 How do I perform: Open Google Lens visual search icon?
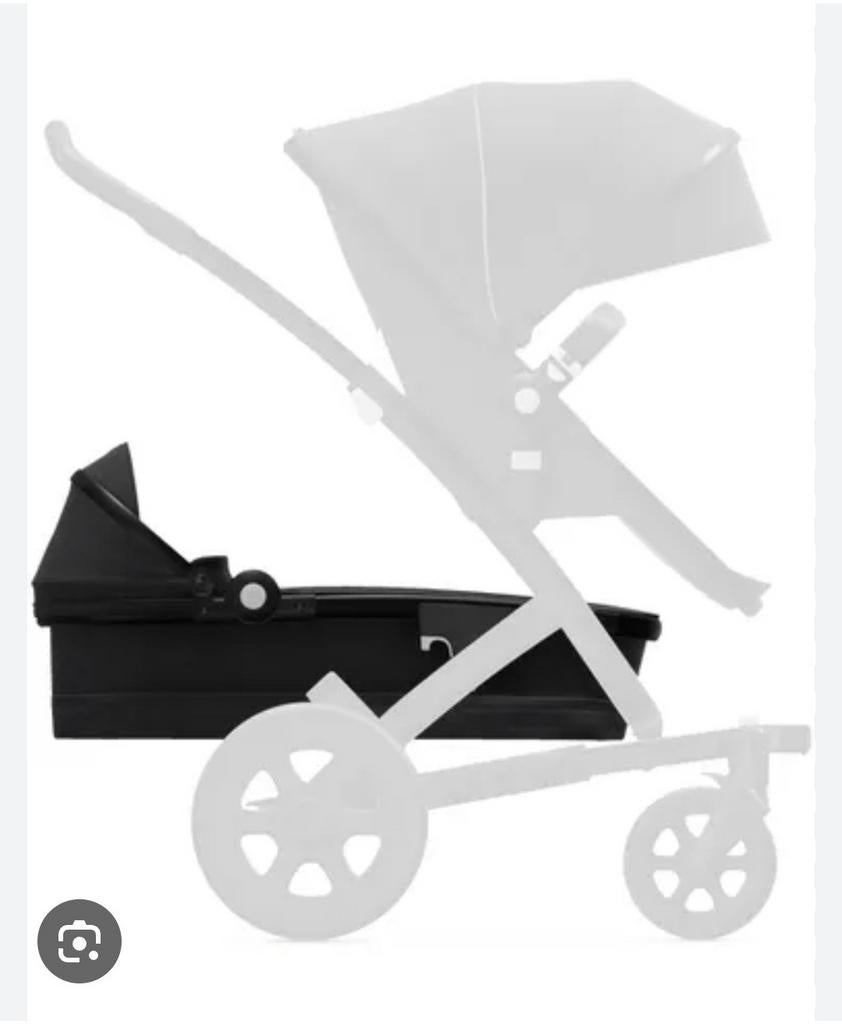click(x=79, y=941)
